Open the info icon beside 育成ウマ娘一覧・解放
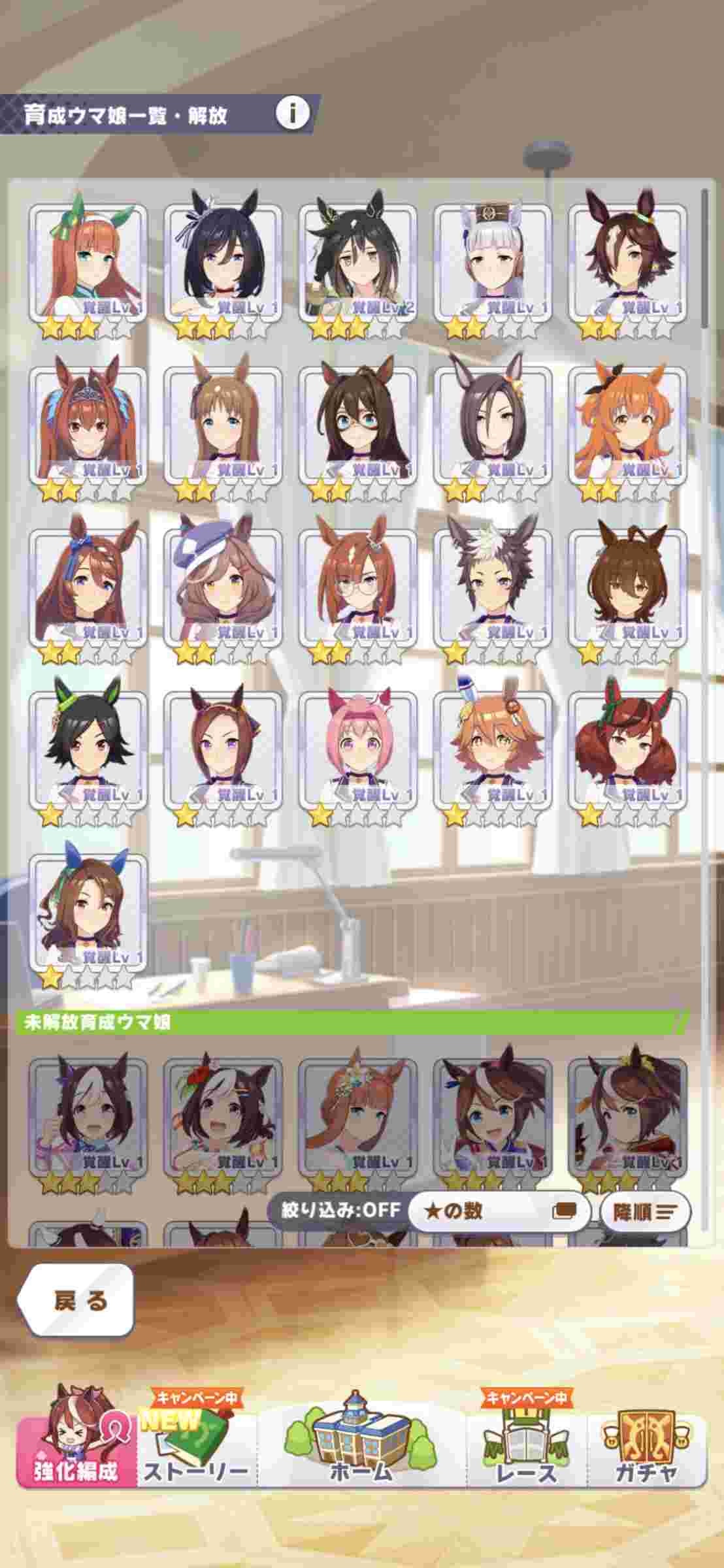The width and height of the screenshot is (724, 1568). [291, 114]
